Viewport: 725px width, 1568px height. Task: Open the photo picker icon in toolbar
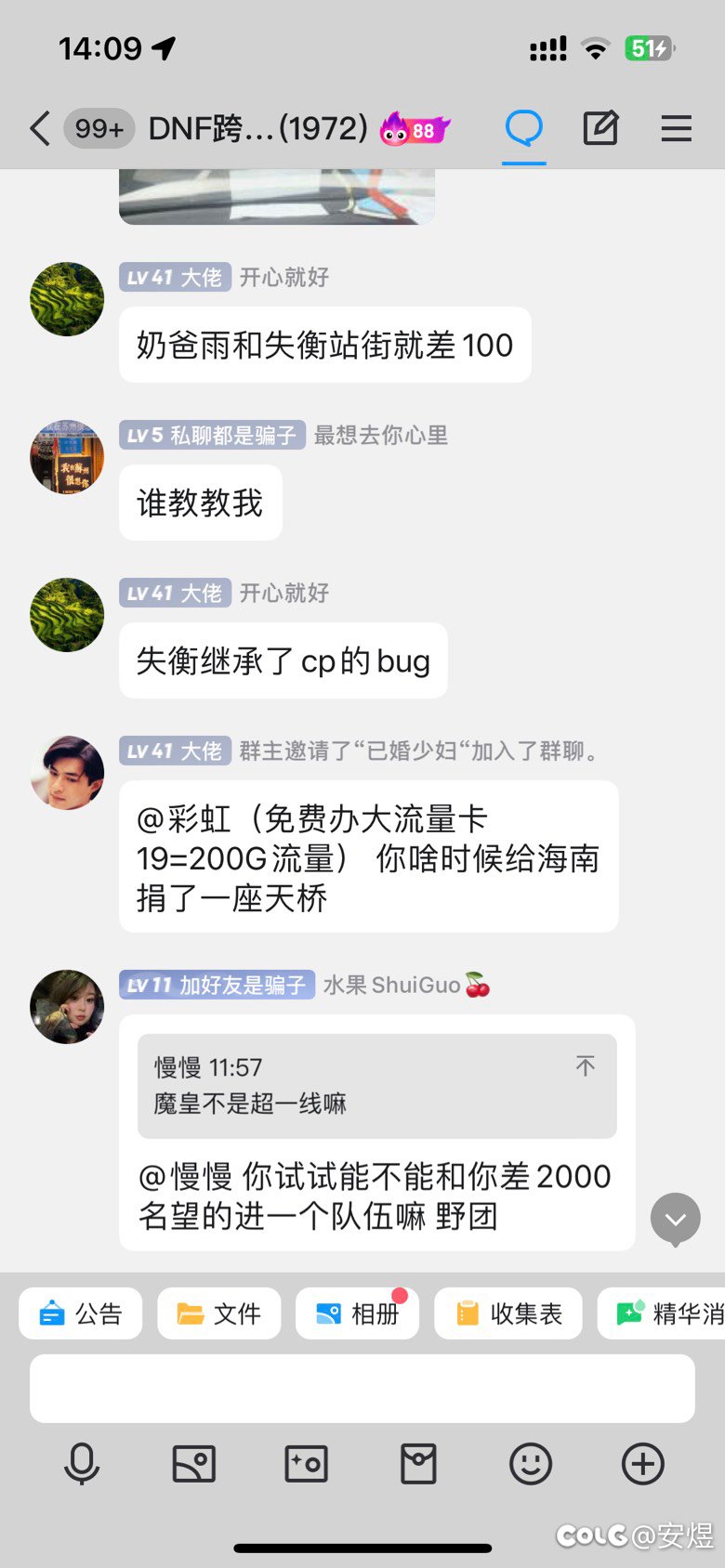pyautogui.click(x=194, y=1465)
